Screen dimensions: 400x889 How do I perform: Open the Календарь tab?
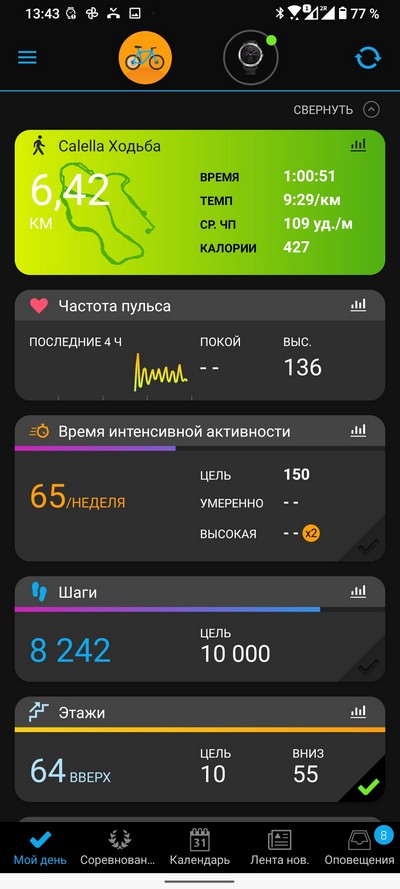pos(199,848)
